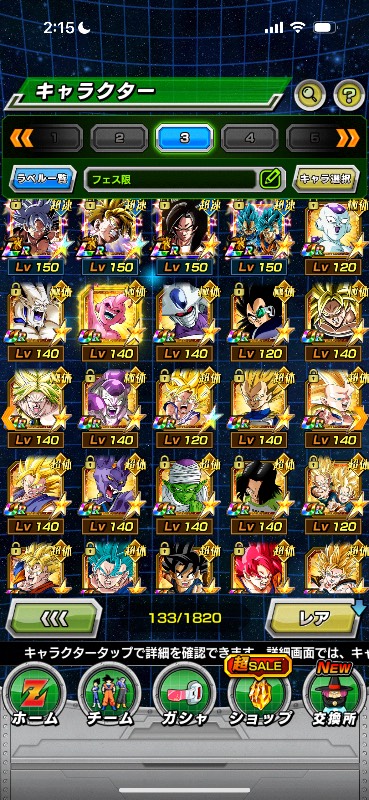This screenshot has width=369, height=800.
Task: Open the magnifying glass search icon
Action: pos(310,94)
